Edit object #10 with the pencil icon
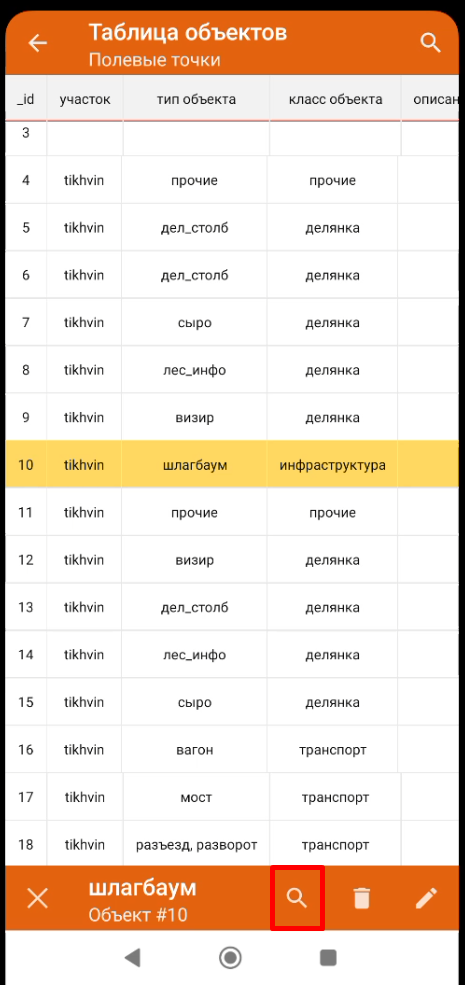 pyautogui.click(x=426, y=898)
